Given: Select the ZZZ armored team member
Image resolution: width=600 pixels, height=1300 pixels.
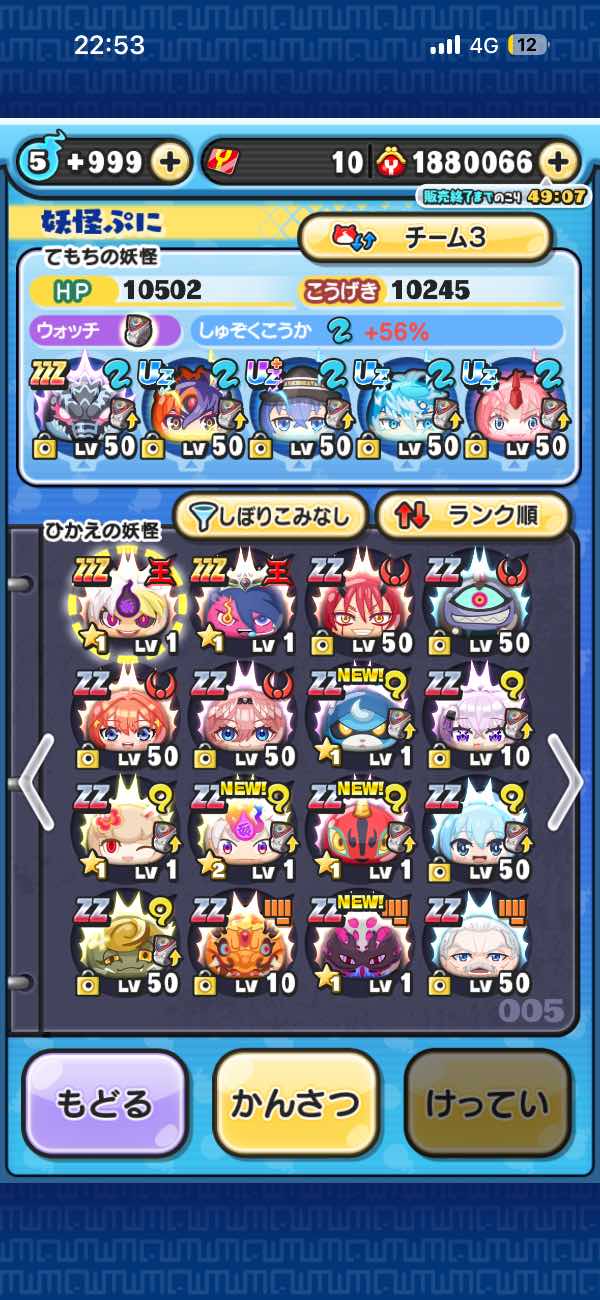Looking at the screenshot, I should pos(80,407).
